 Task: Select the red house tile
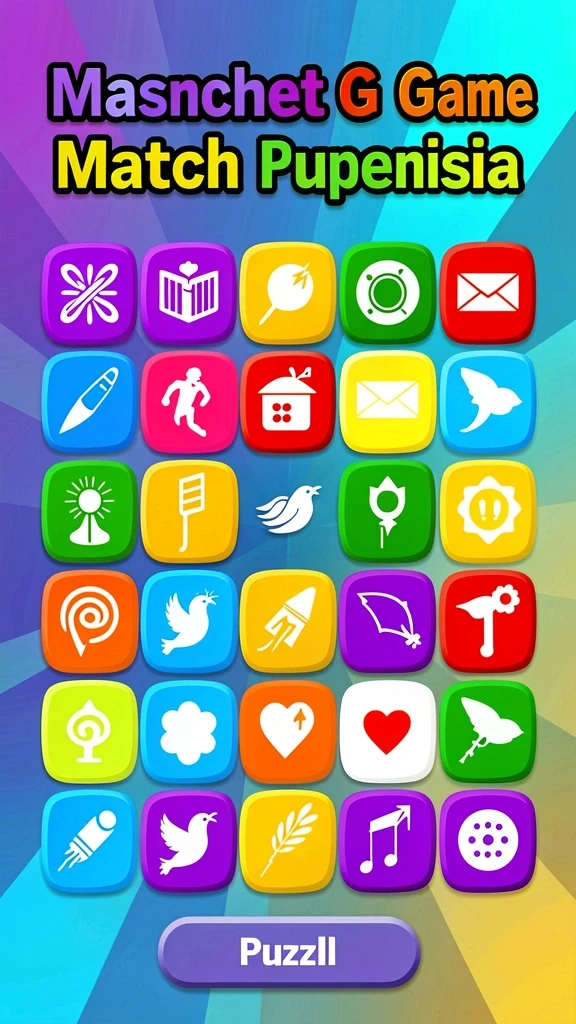coord(287,402)
